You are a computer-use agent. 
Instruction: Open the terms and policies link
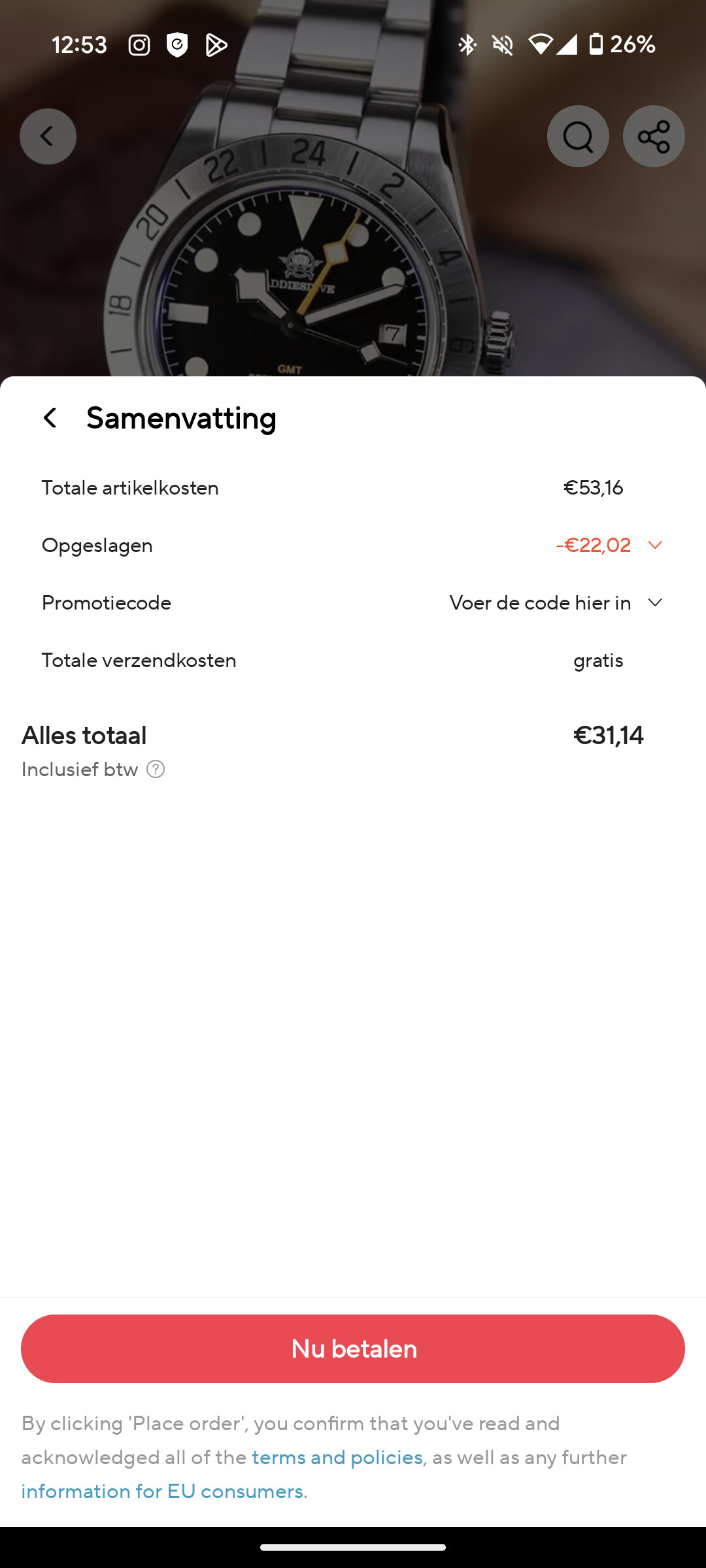click(337, 1457)
